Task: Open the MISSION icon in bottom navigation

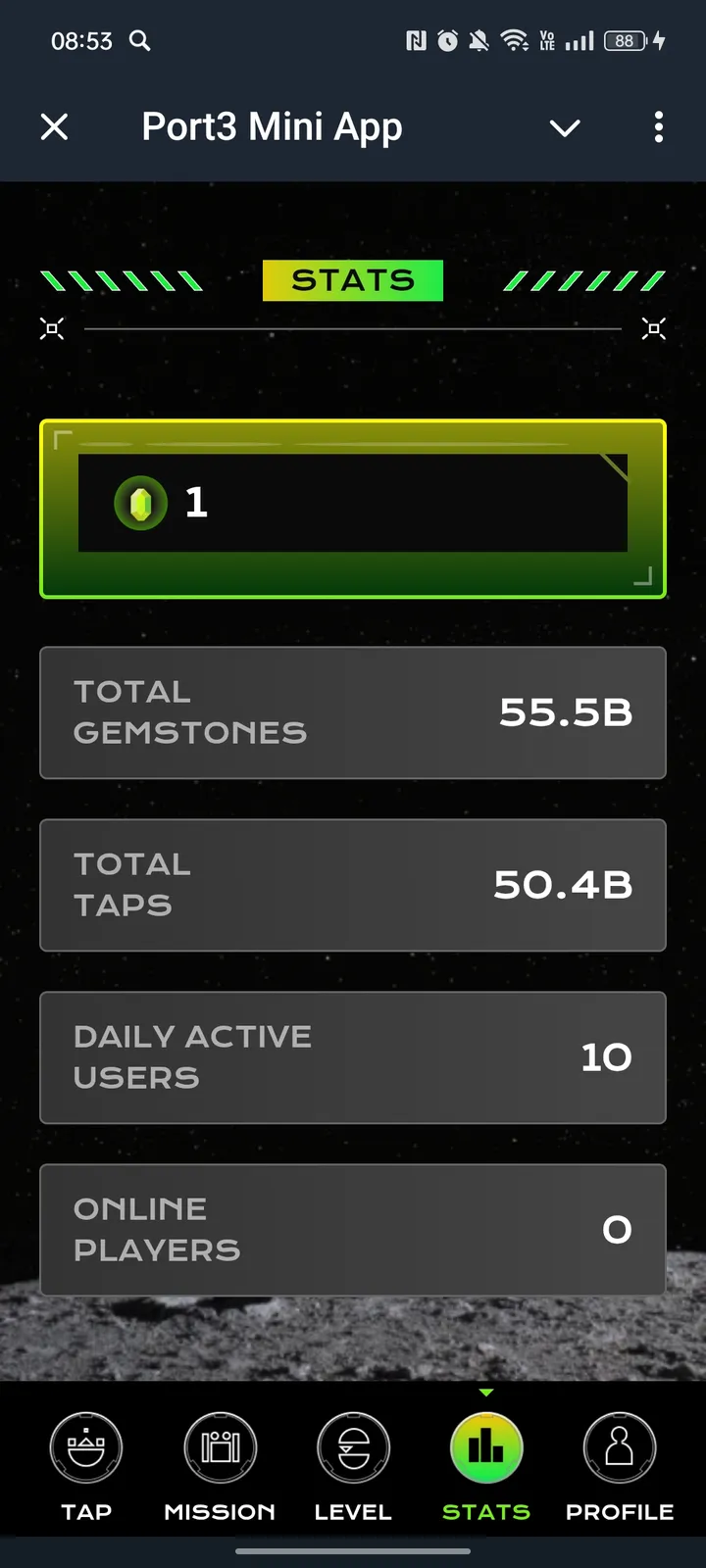Action: 220,1446
